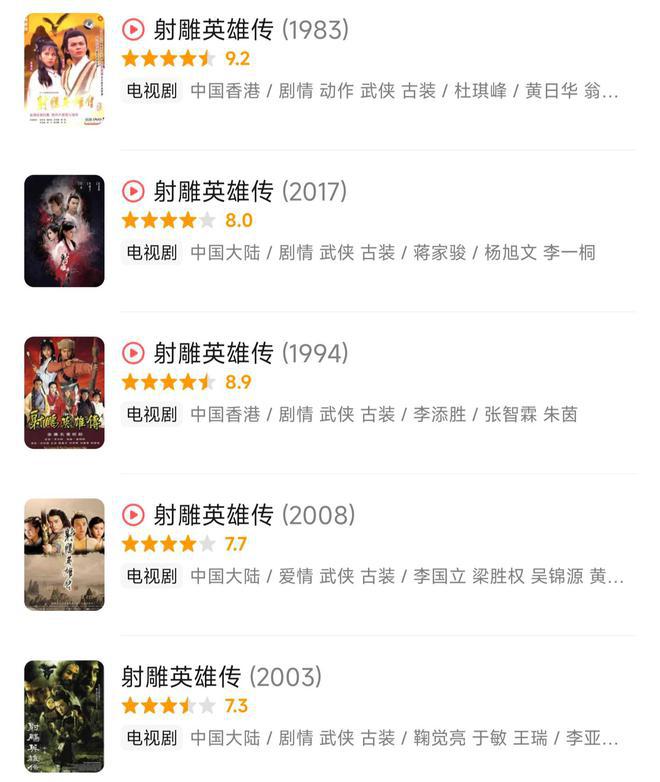
Task: Open 射雕英雄传 (1983) details
Action: [x=250, y=29]
